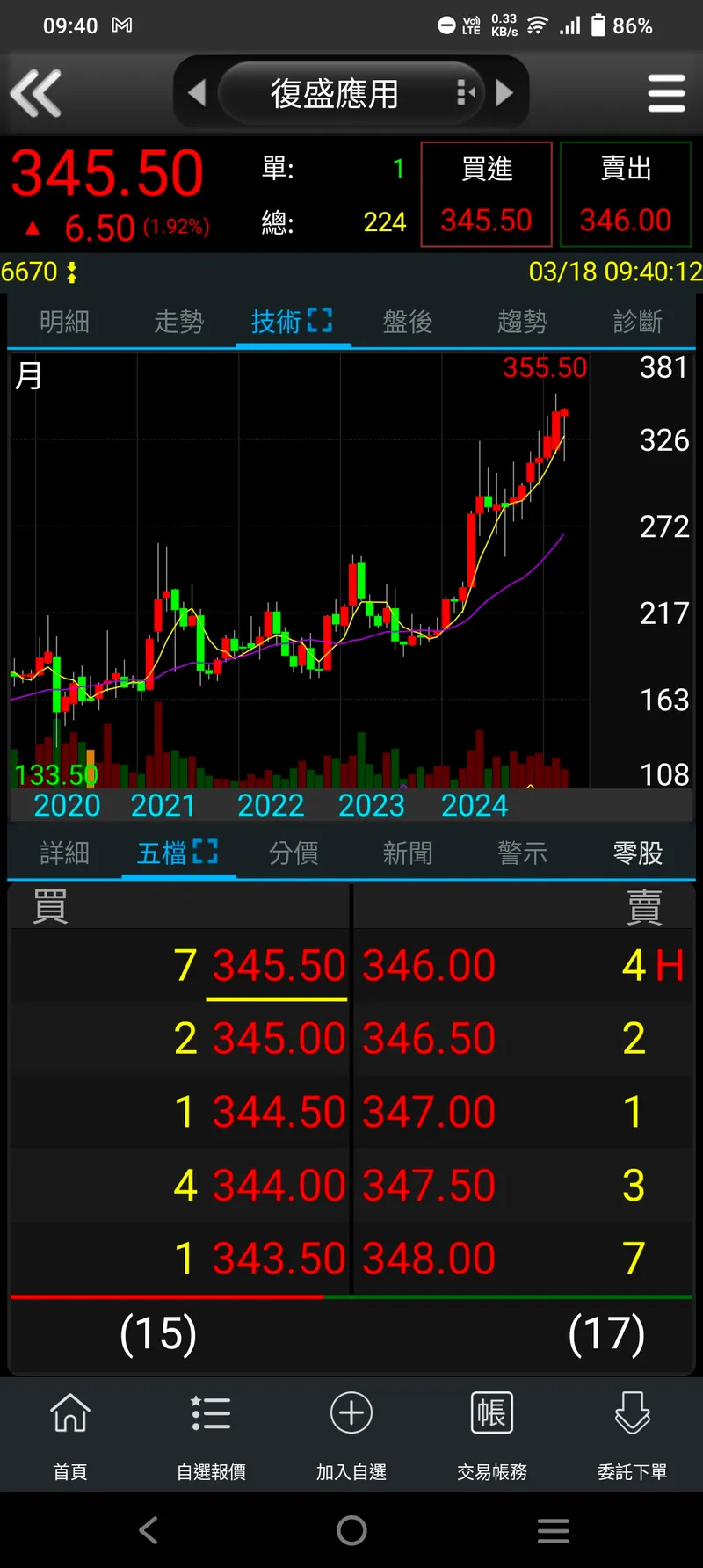View the 趨勢 tab
Screen dimensions: 703x1568
pos(522,322)
